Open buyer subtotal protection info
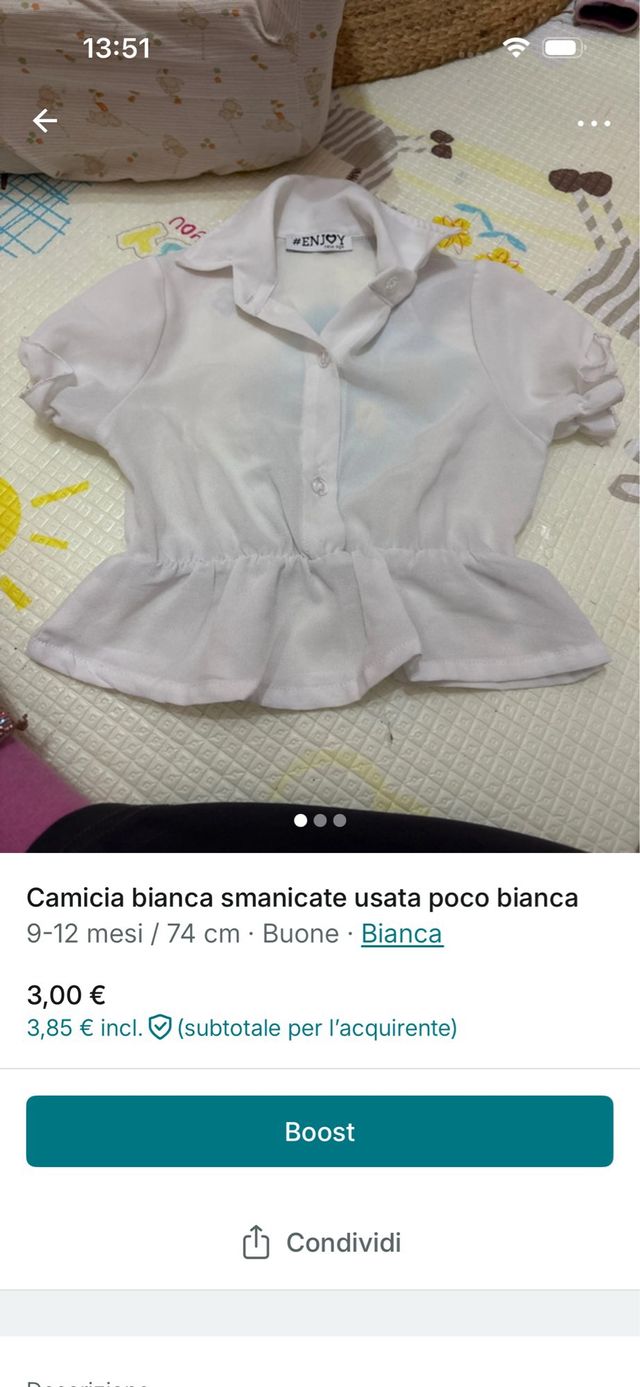640x1387 pixels. 160,1027
